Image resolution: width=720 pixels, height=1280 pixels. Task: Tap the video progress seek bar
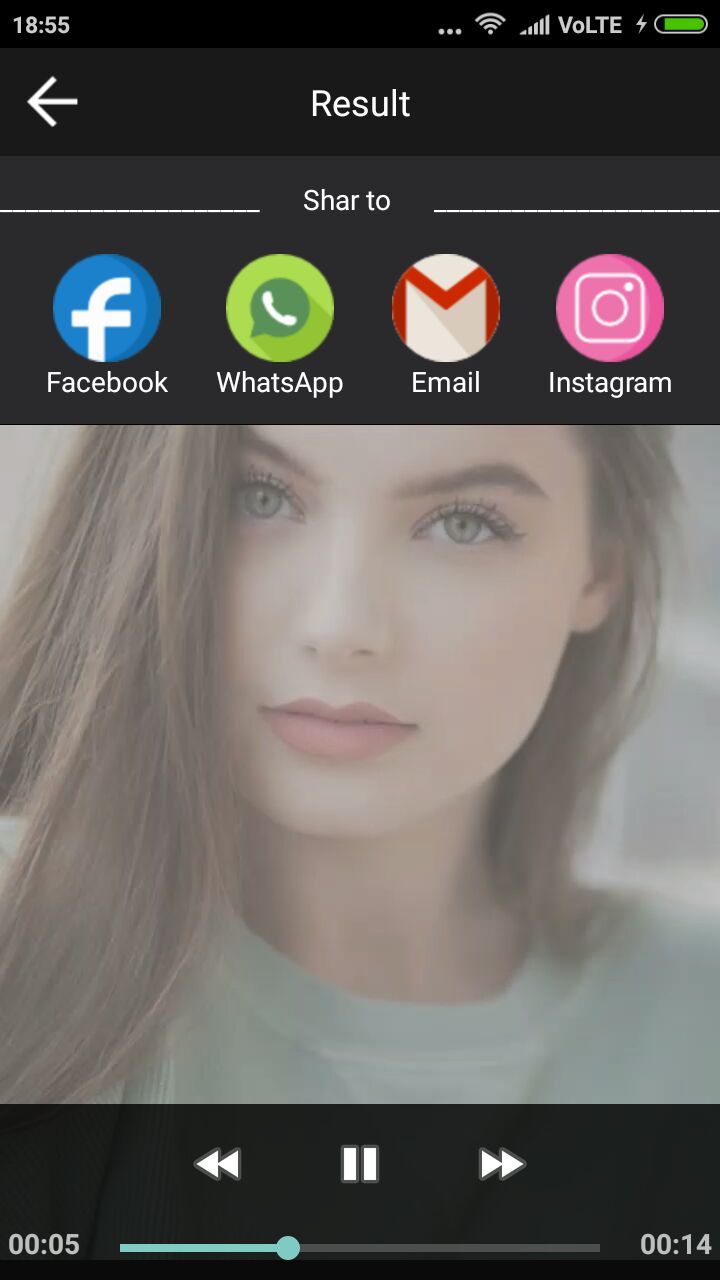pos(360,1247)
